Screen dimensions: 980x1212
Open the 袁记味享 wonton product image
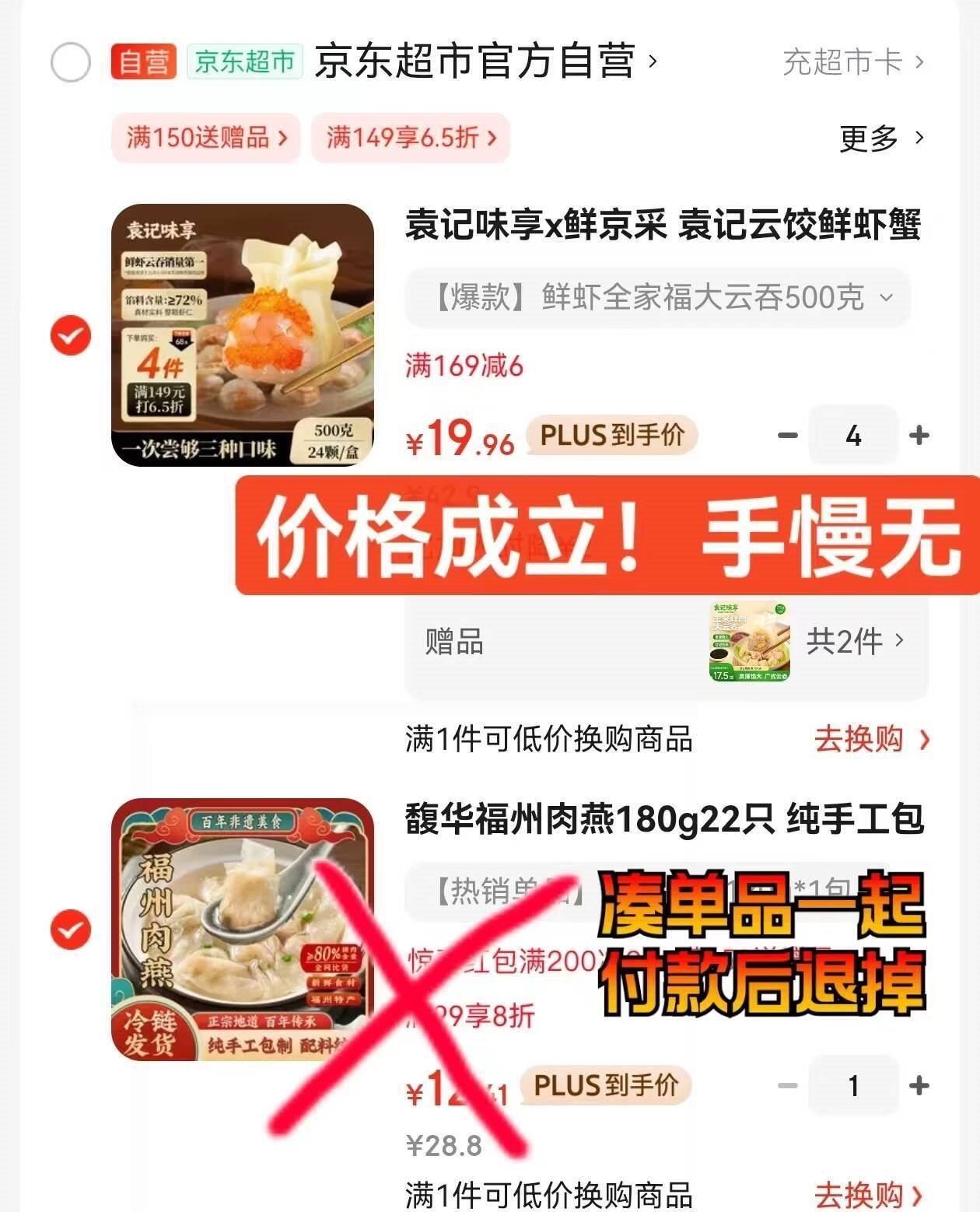point(243,335)
